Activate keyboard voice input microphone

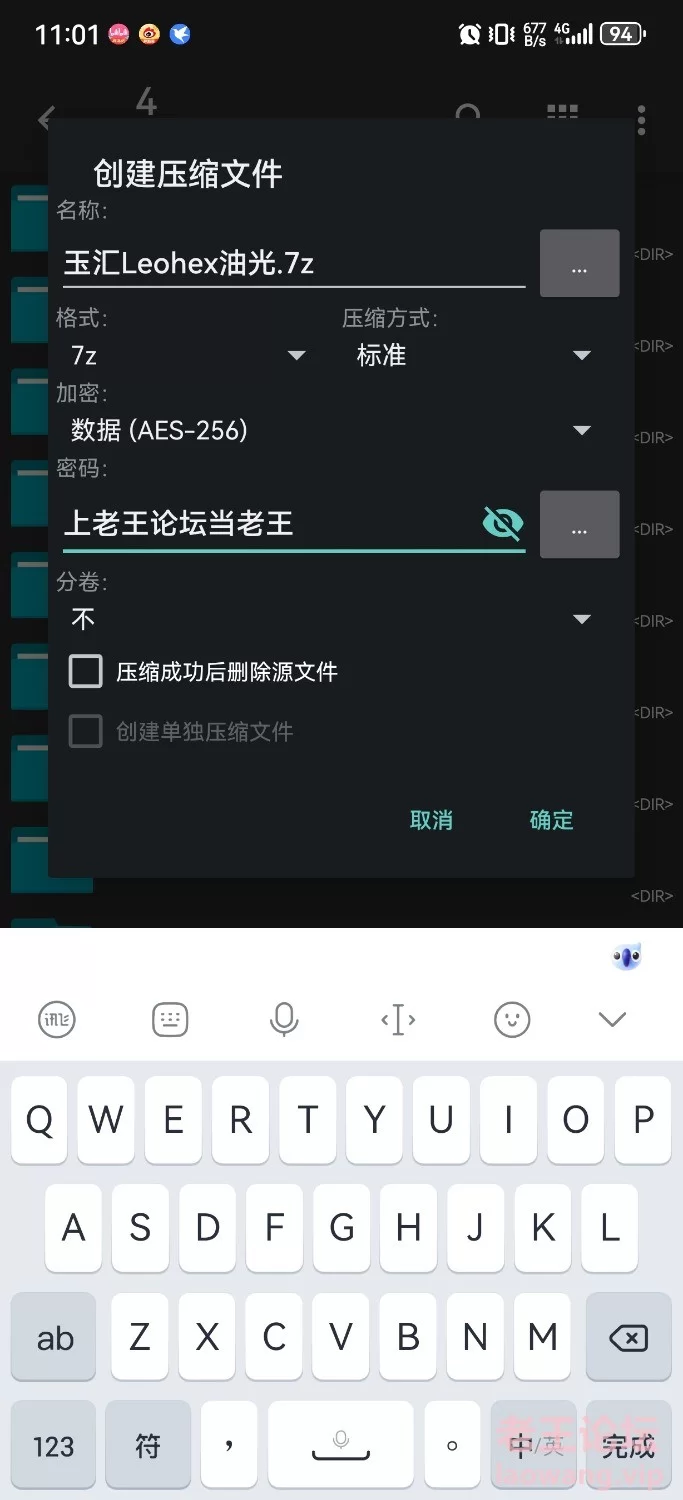[284, 1020]
